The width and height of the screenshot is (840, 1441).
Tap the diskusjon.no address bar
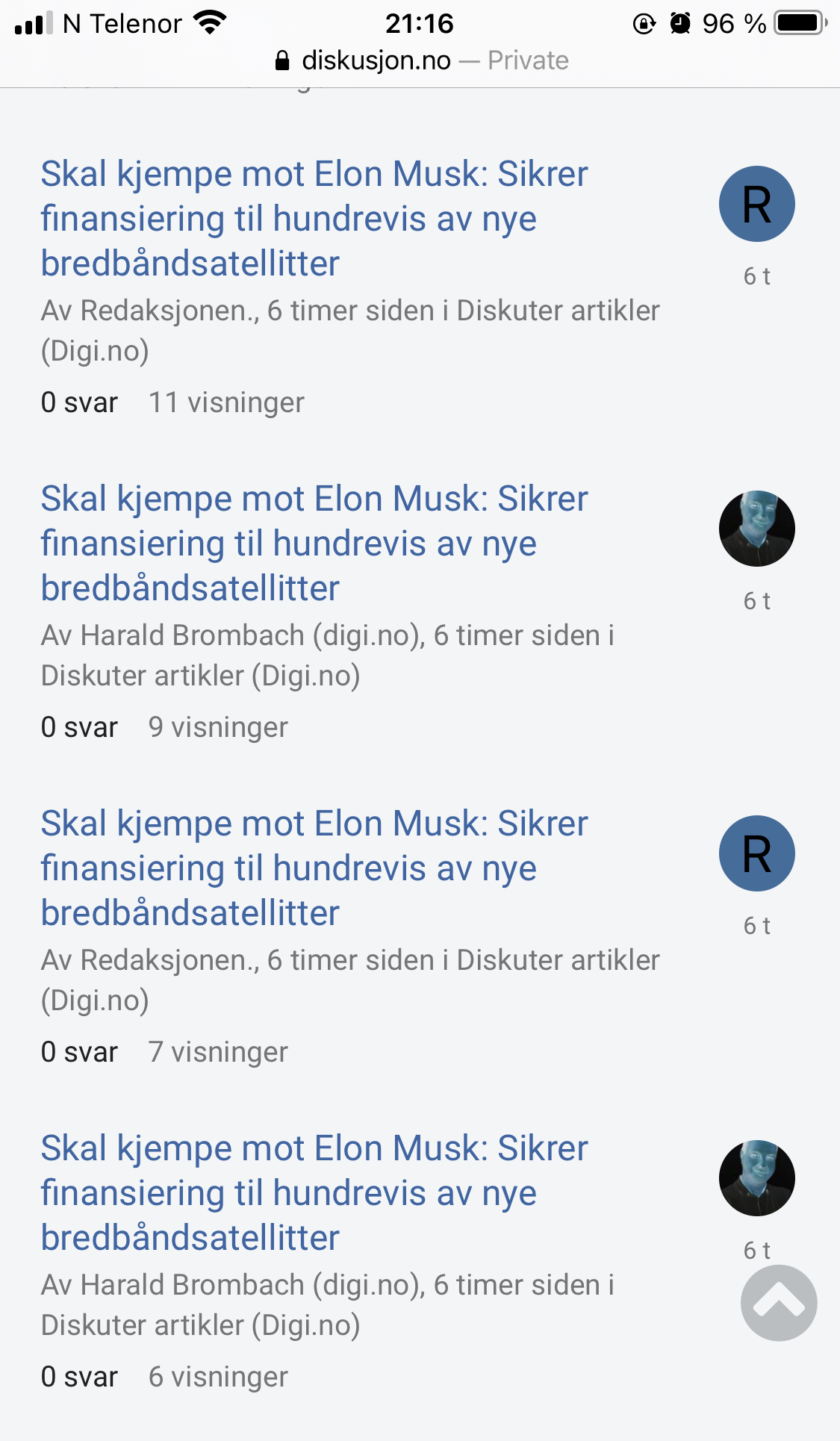pyautogui.click(x=421, y=60)
